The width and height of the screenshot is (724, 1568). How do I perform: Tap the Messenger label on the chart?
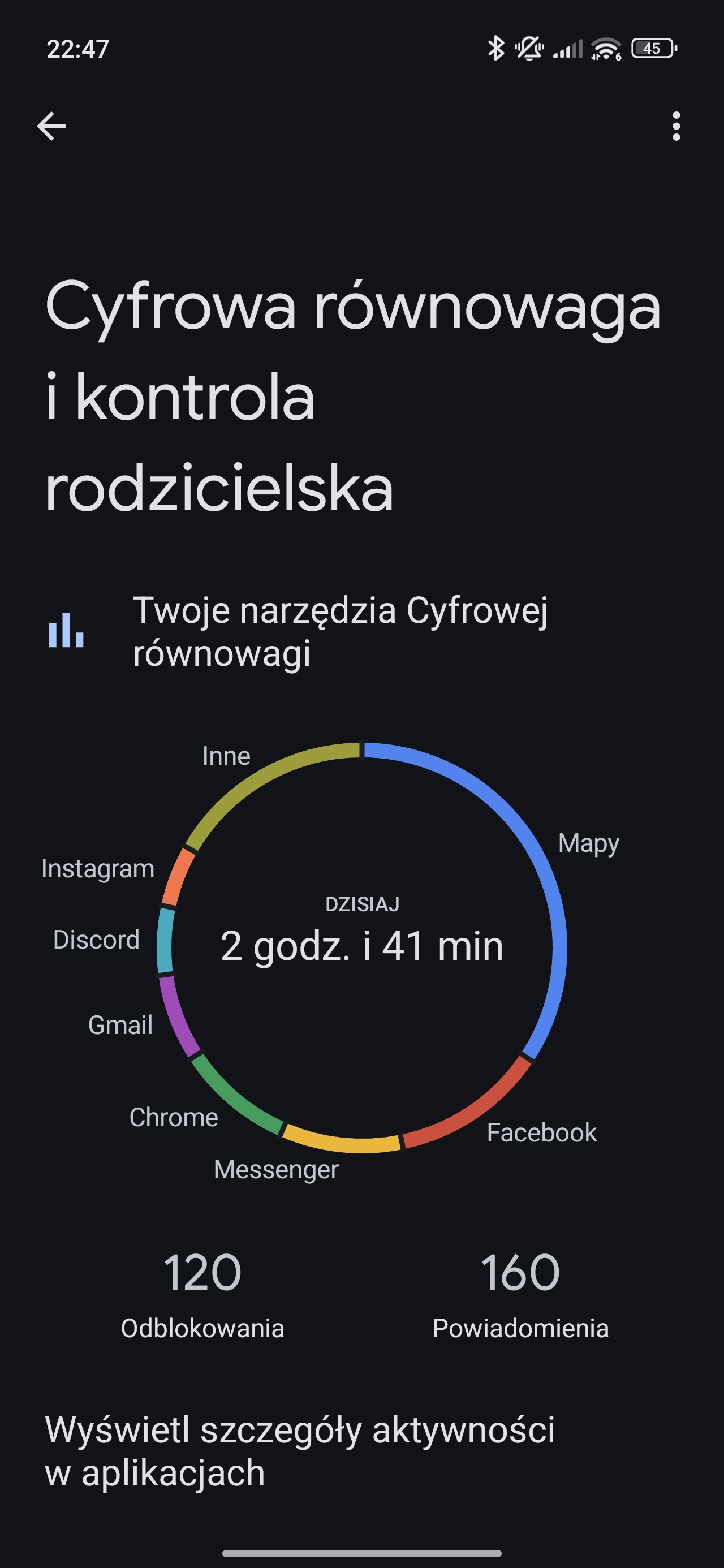tap(276, 1170)
